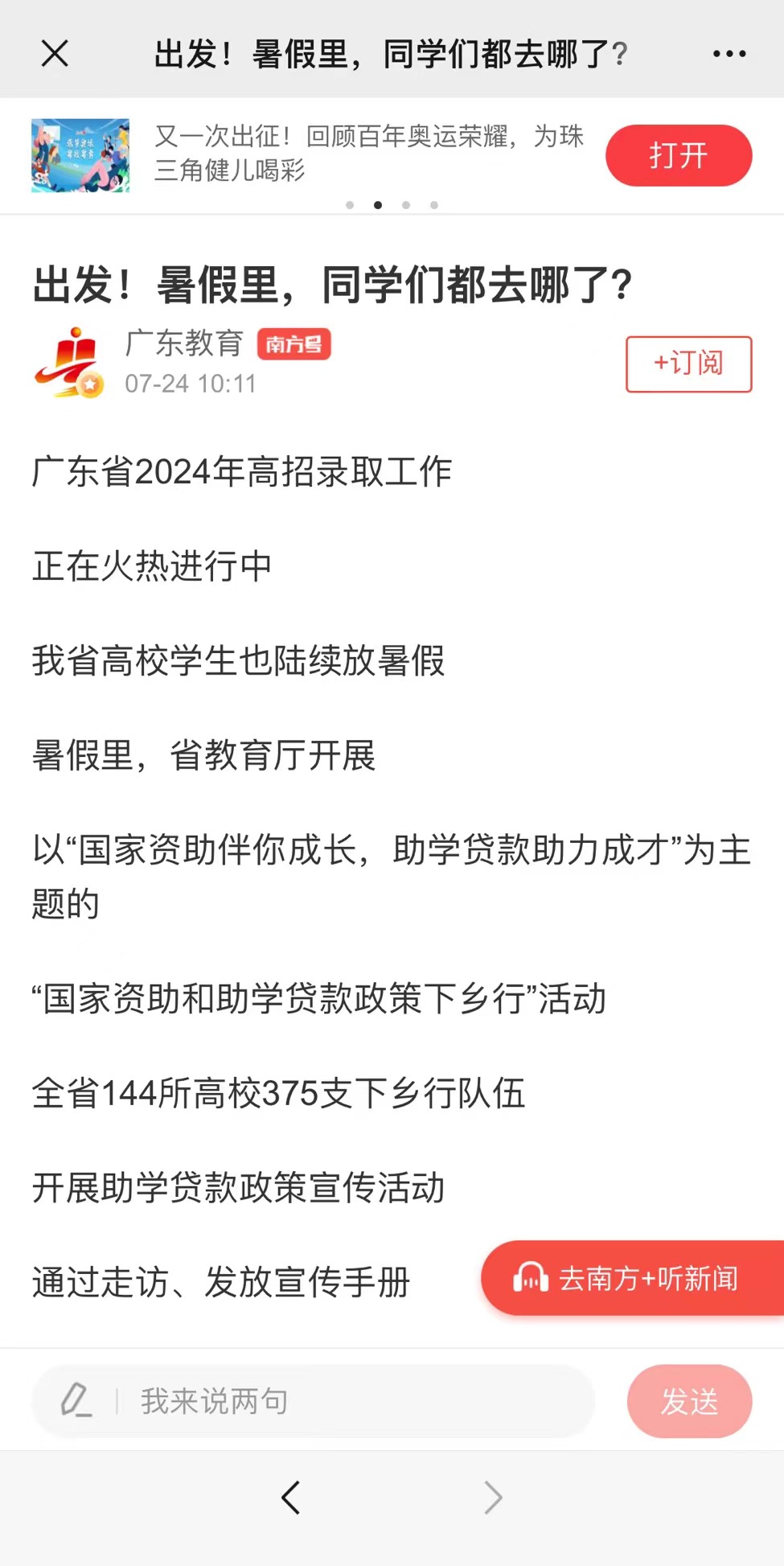
Task: Open the 广东教育 publisher profile
Action: click(x=184, y=343)
